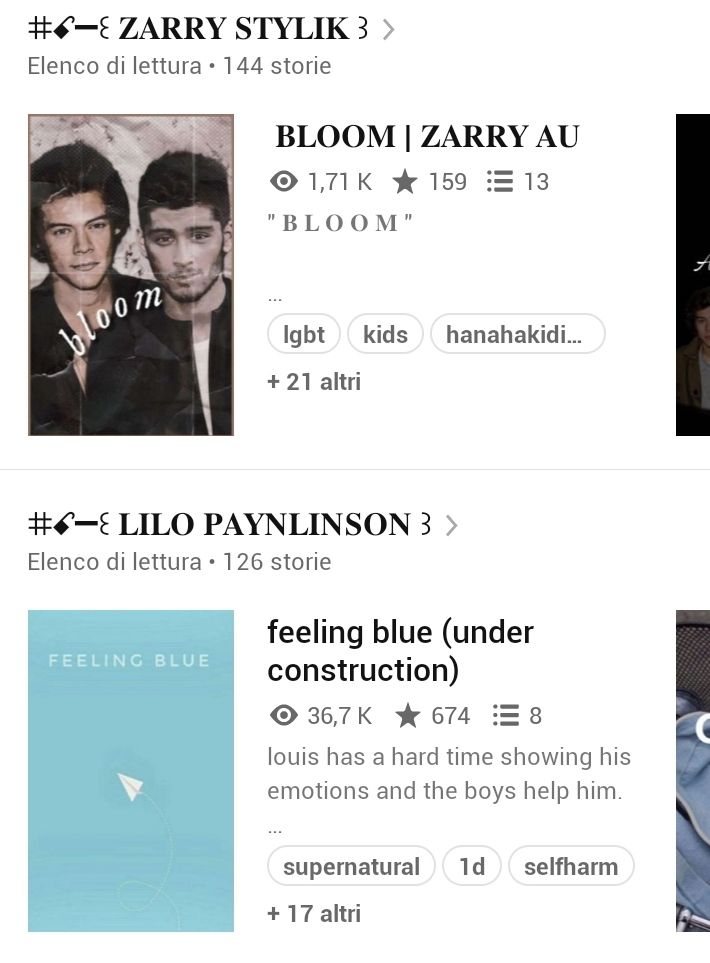The height and width of the screenshot is (963, 710).
Task: Select the lgbt tag
Action: coord(304,334)
